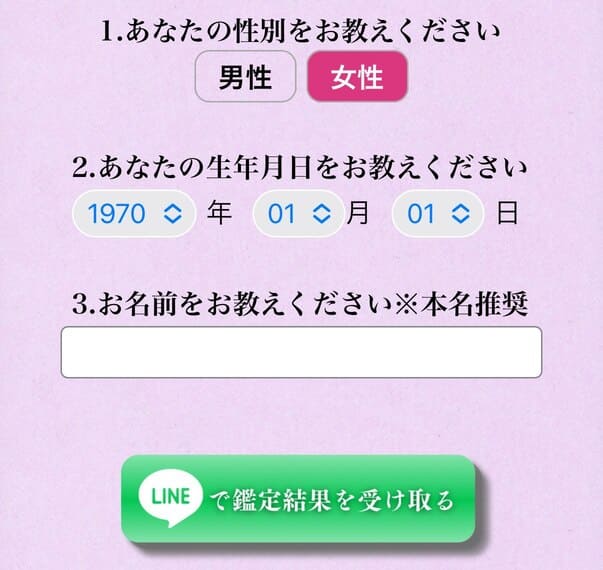Select 男性 as your gender
The width and height of the screenshot is (603, 570).
[245, 77]
